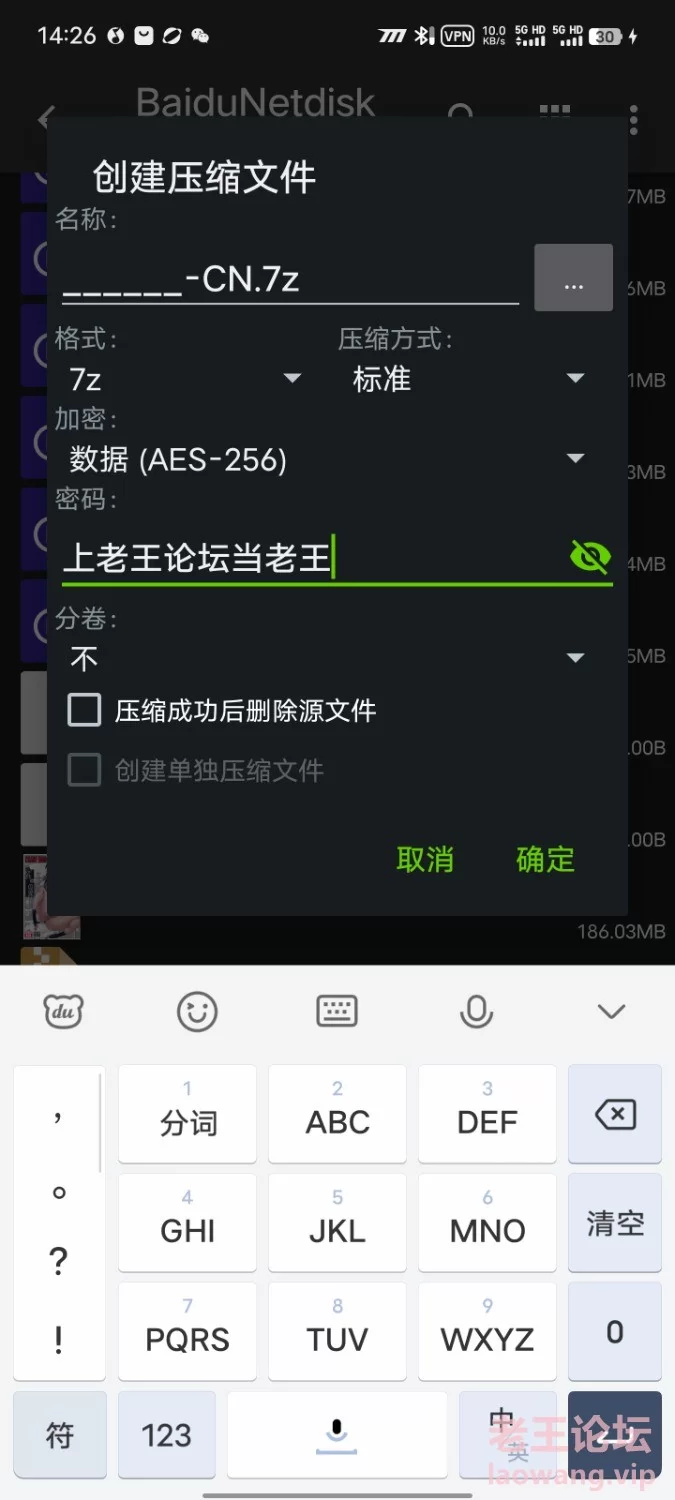The width and height of the screenshot is (675, 1500).
Task: Collapse the keyboard with the down chevron
Action: coord(611,1012)
